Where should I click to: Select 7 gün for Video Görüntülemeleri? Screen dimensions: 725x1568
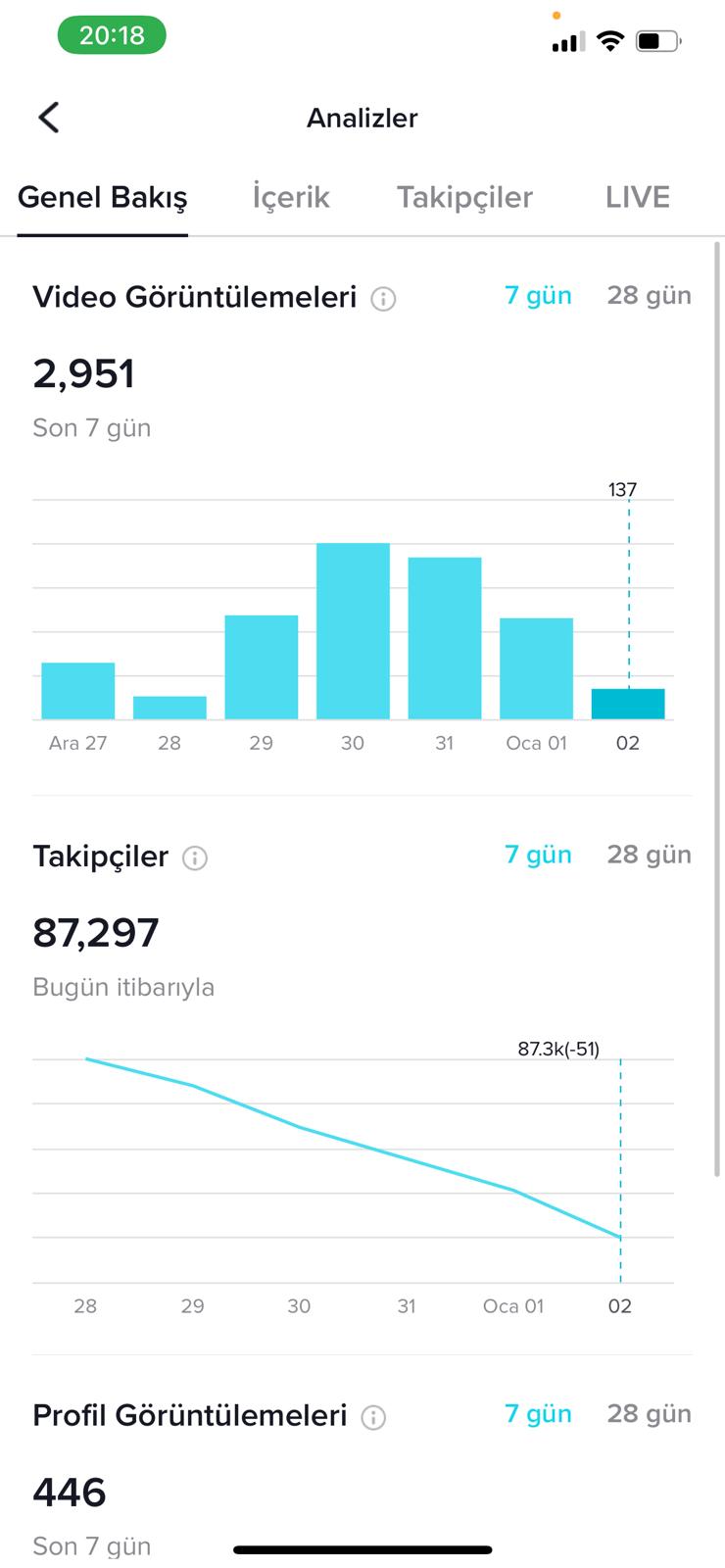[x=538, y=295]
